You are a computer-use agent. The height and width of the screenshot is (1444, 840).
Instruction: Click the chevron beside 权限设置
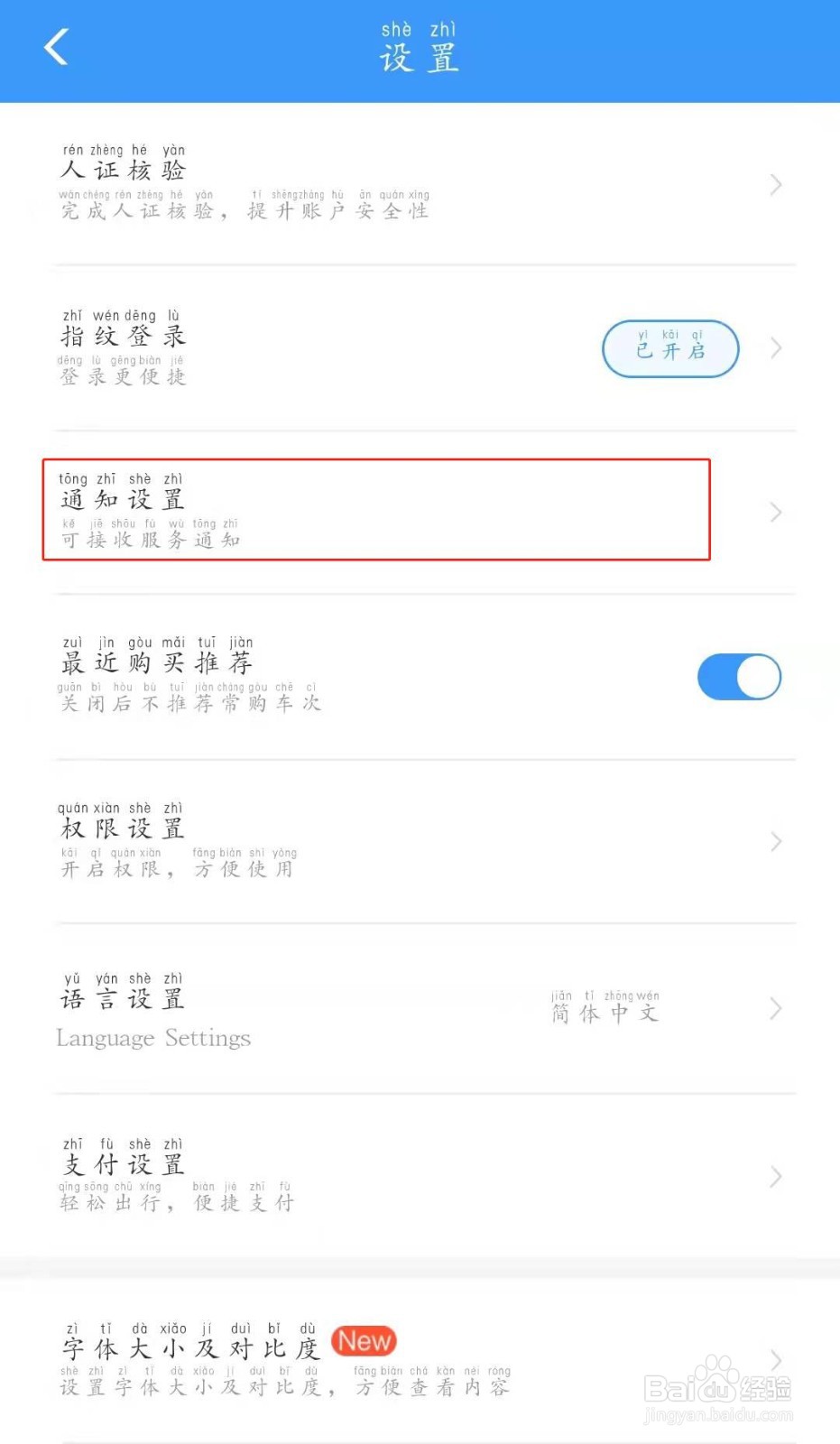tap(774, 841)
